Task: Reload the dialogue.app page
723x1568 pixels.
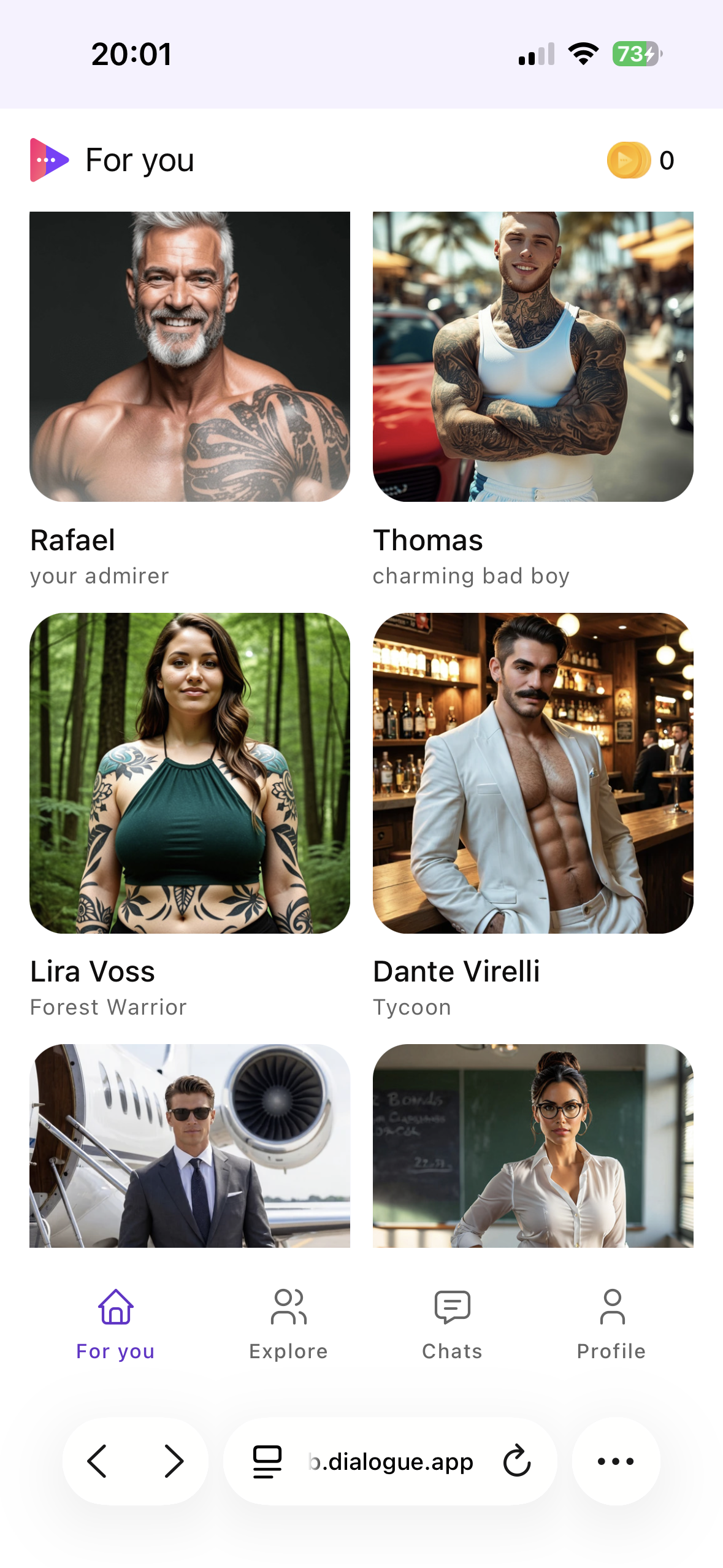Action: (516, 1461)
